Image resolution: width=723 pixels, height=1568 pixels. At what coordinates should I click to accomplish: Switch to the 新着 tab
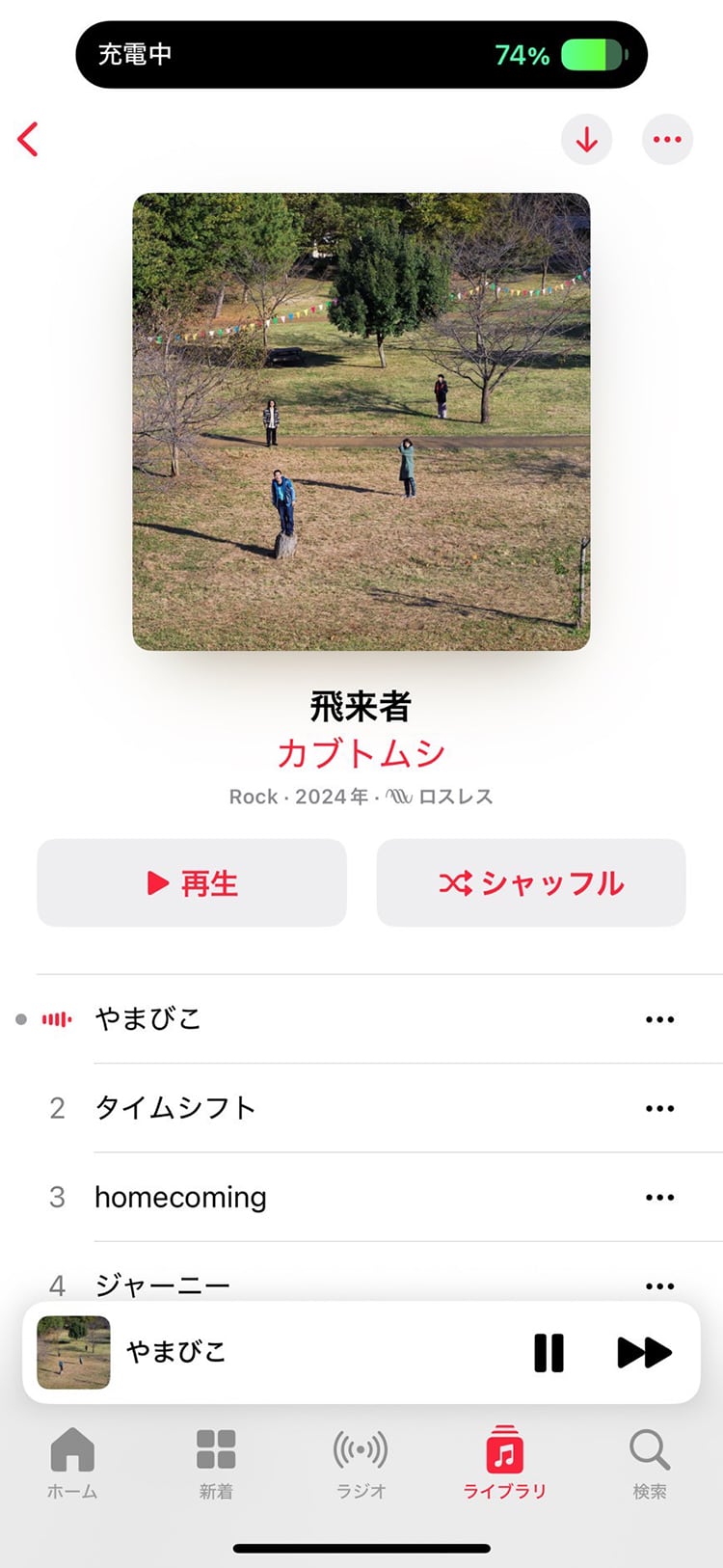pos(216,1463)
